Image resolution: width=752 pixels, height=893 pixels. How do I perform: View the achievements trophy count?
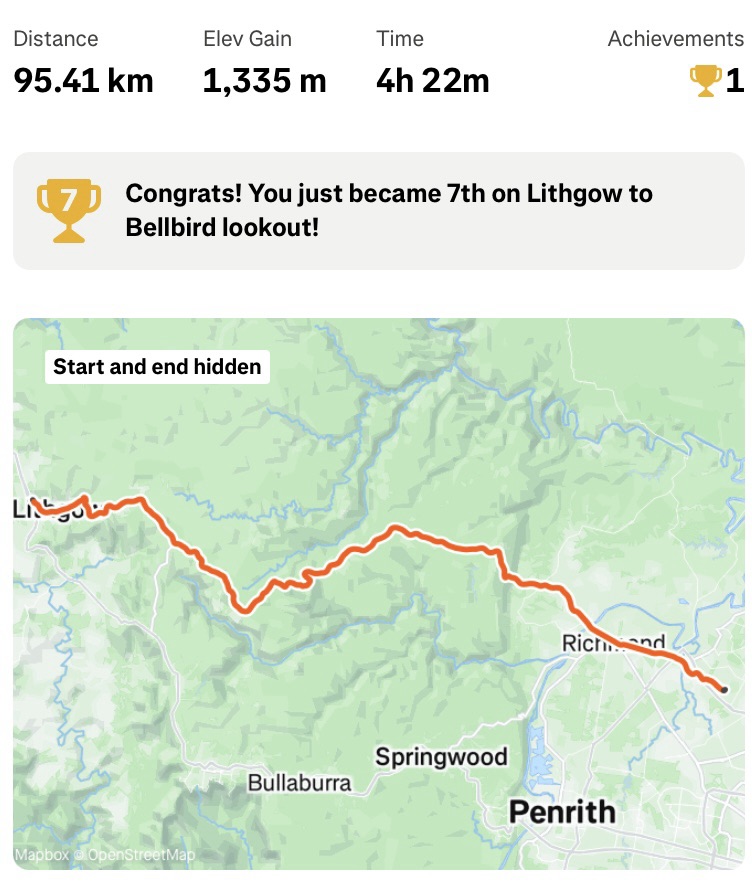point(717,80)
